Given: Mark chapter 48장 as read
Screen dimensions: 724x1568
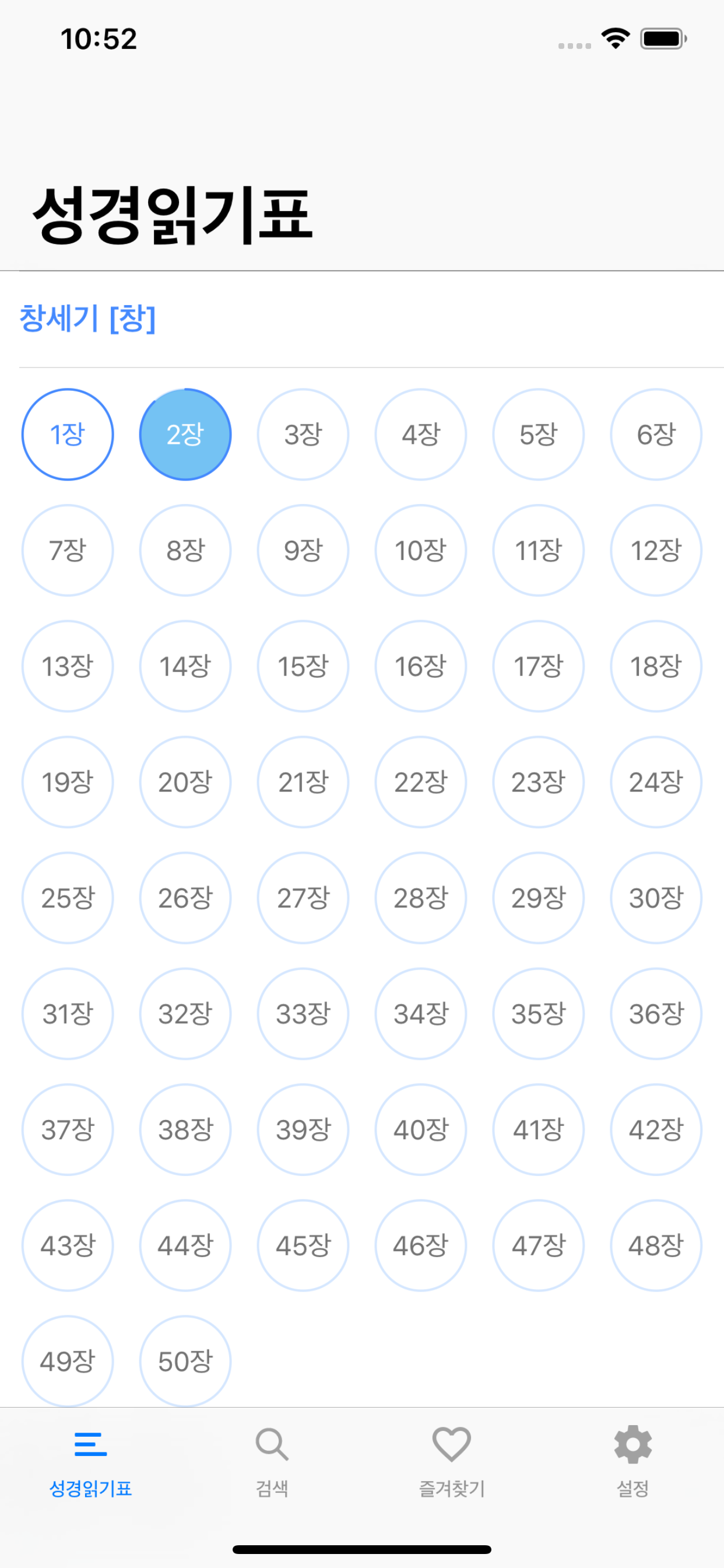Looking at the screenshot, I should click(656, 1245).
